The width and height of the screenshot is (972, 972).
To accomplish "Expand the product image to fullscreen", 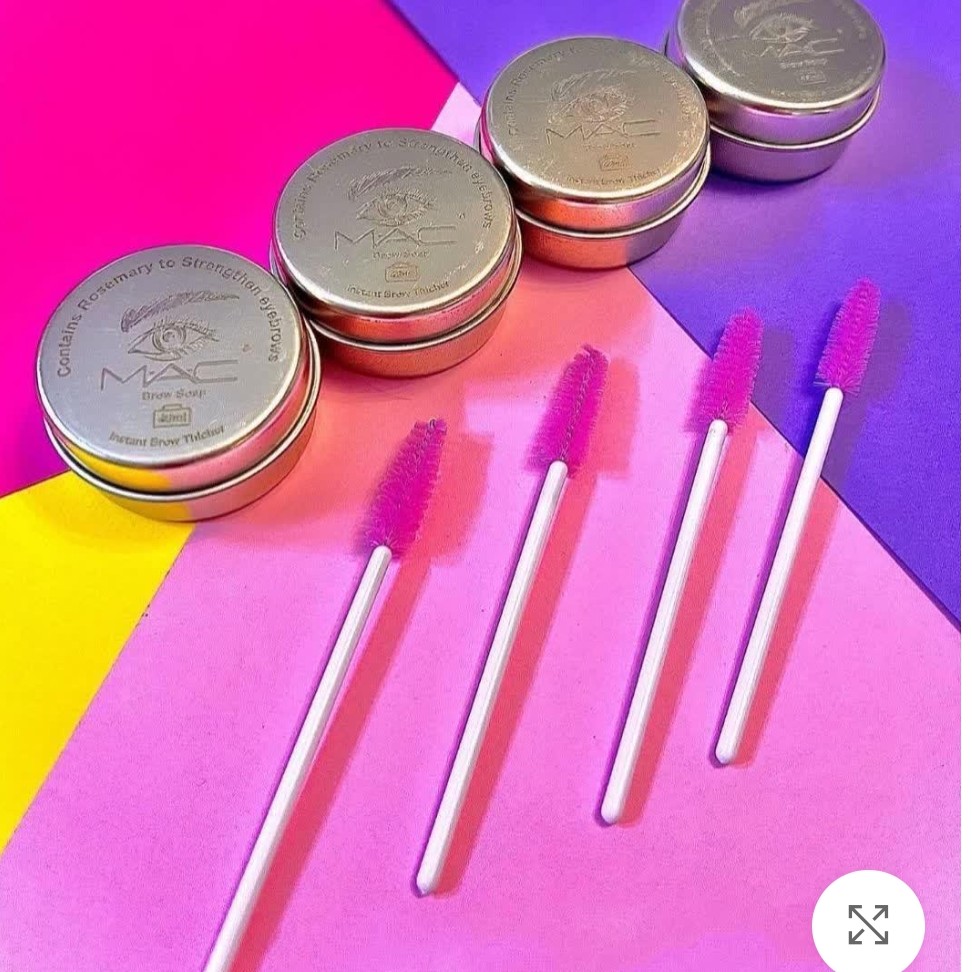I will point(867,924).
